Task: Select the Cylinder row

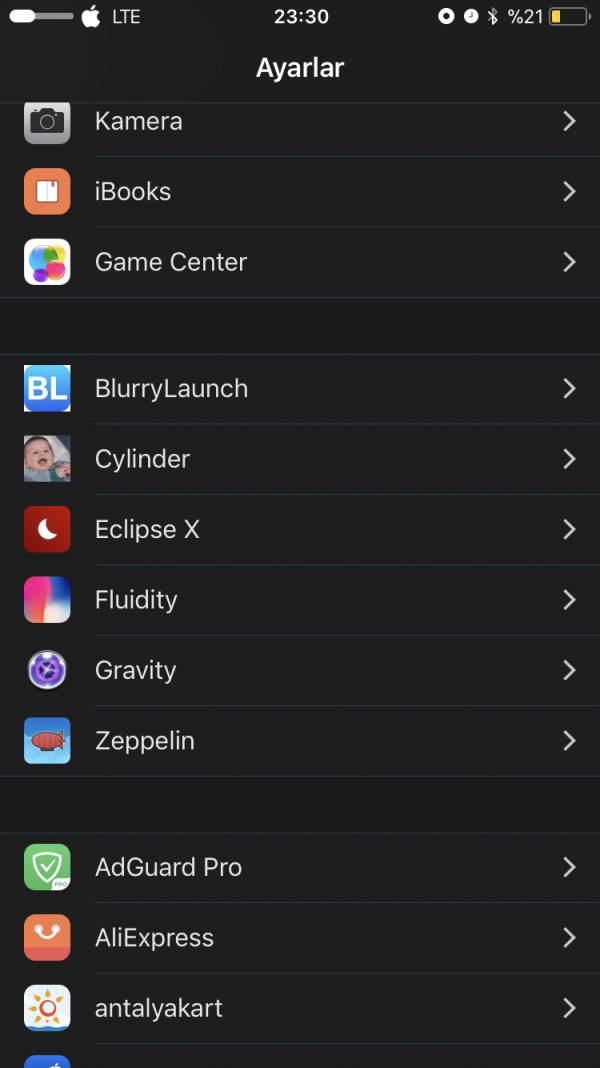Action: (x=300, y=459)
